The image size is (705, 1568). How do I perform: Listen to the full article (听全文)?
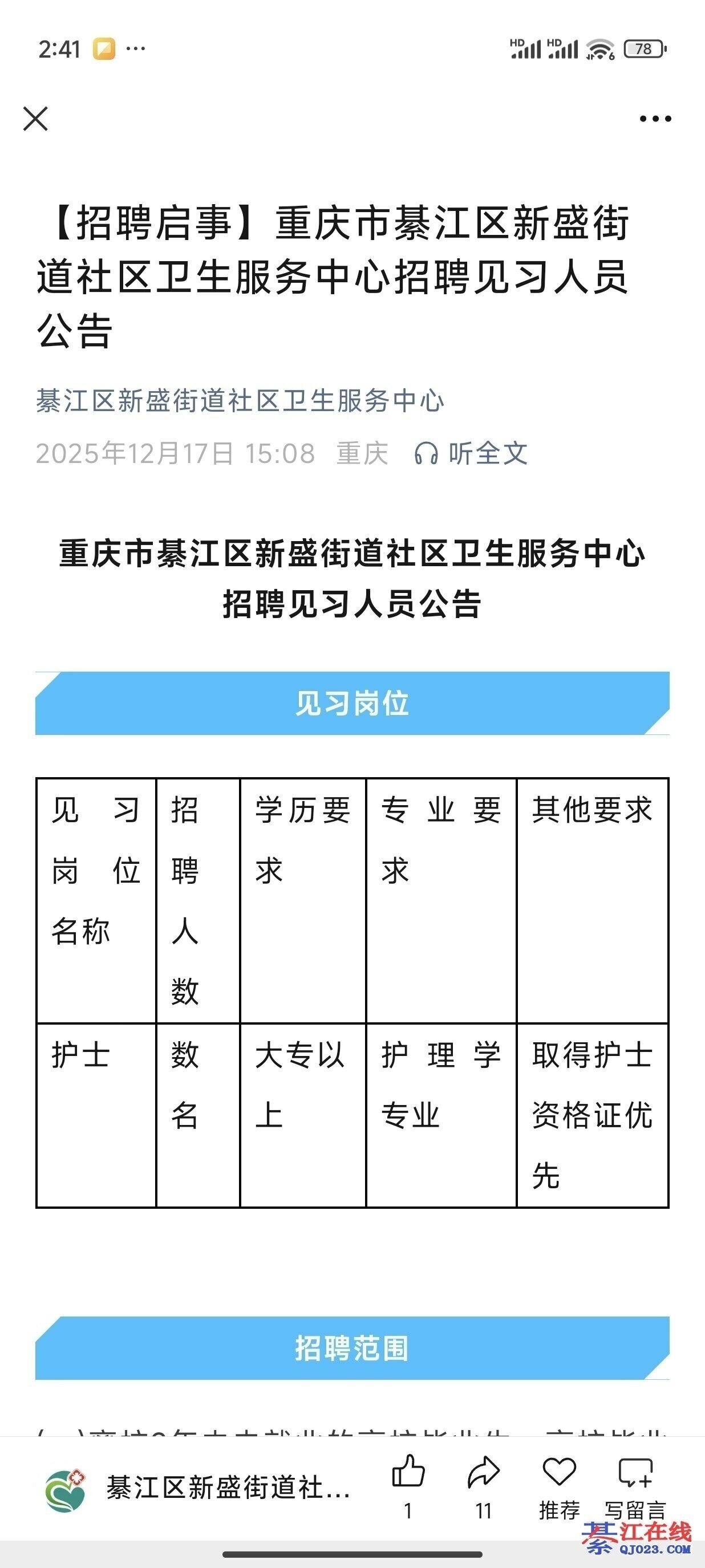click(x=471, y=453)
